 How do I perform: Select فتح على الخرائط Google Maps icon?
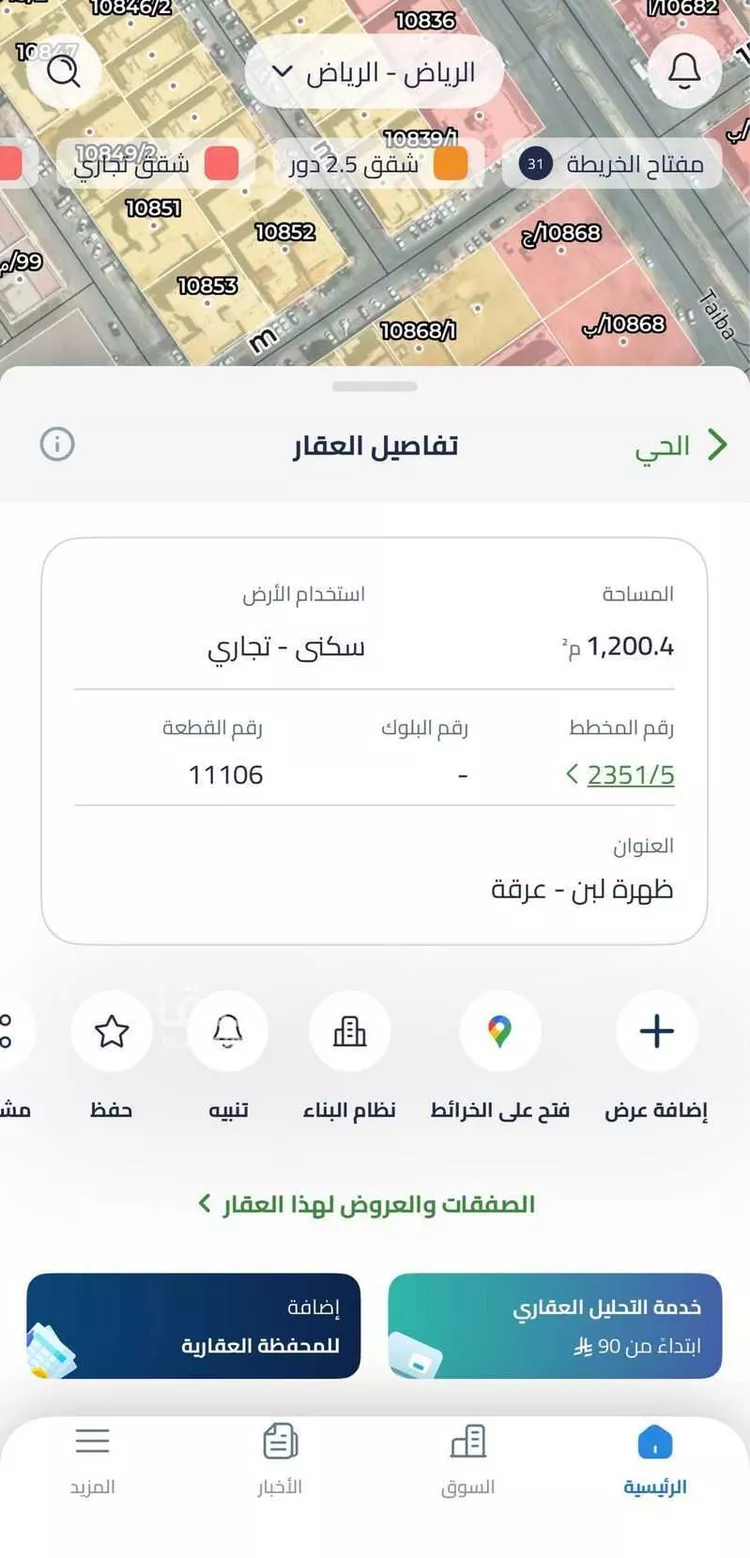498,1030
